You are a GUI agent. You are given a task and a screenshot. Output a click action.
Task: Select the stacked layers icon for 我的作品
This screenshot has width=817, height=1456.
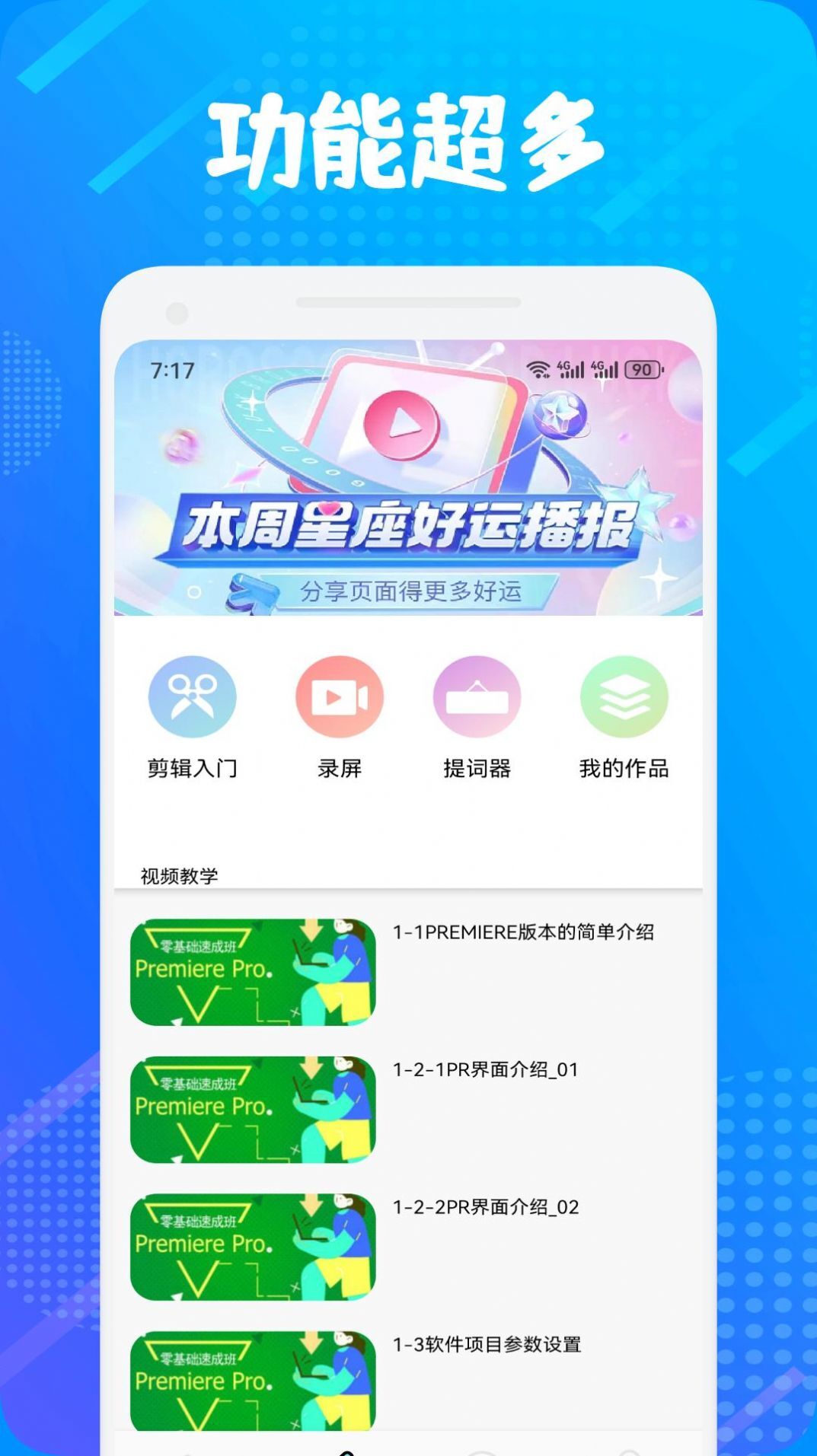click(624, 696)
